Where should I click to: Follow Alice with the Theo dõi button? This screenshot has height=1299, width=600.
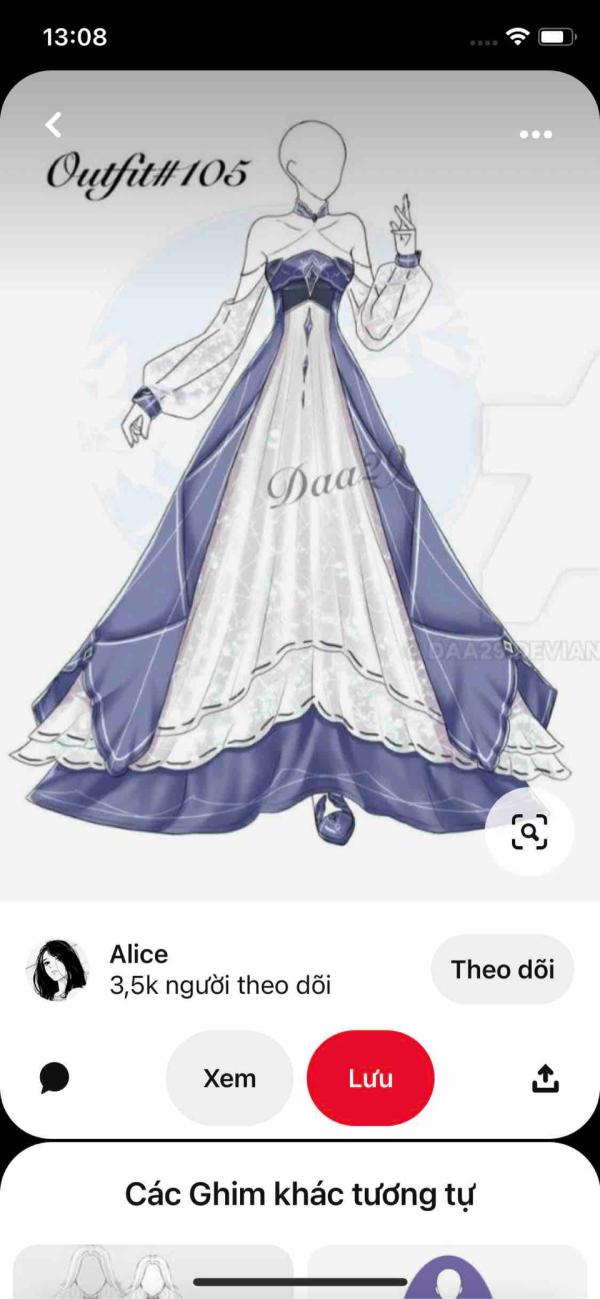502,969
